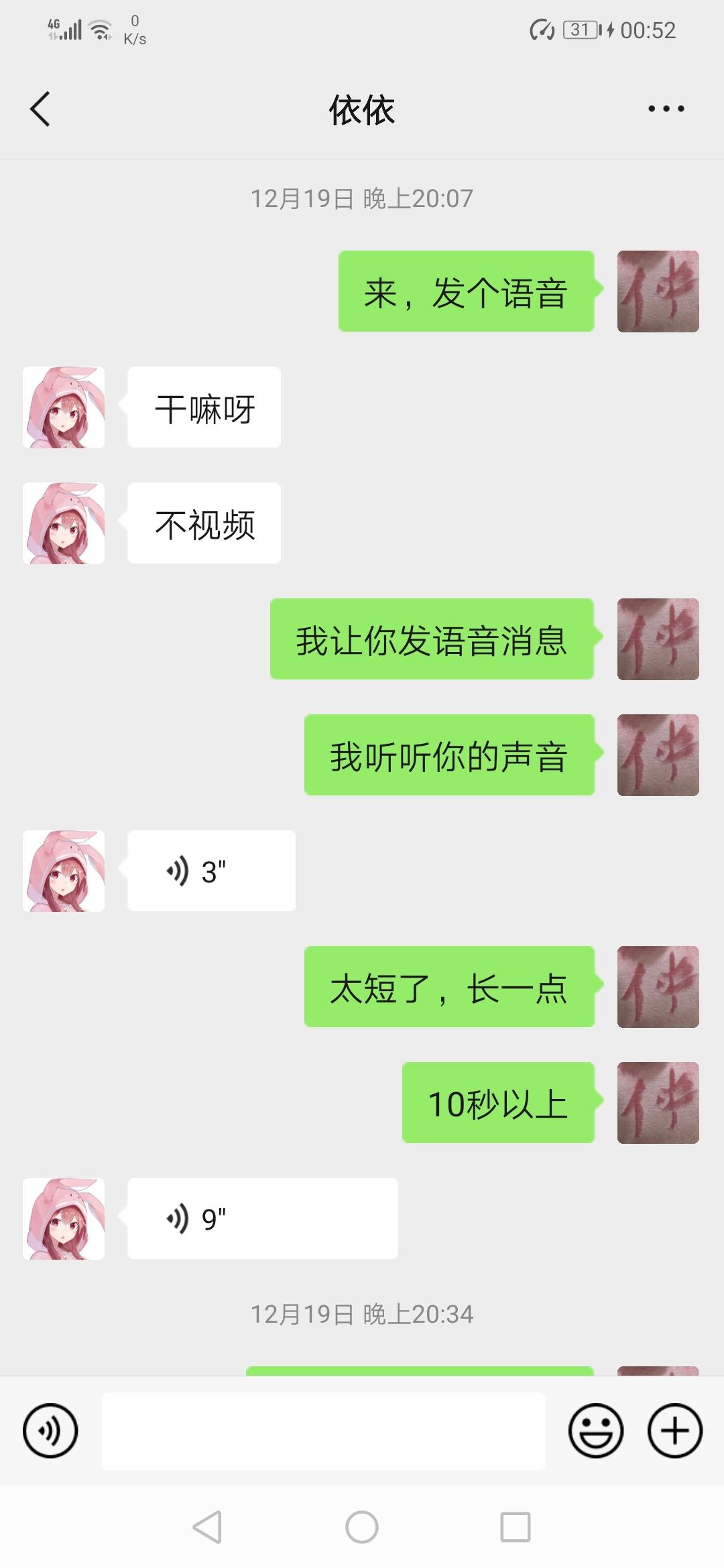Open my avatar beside 来，发个语音
Screen dimensions: 724x1568
point(658,291)
